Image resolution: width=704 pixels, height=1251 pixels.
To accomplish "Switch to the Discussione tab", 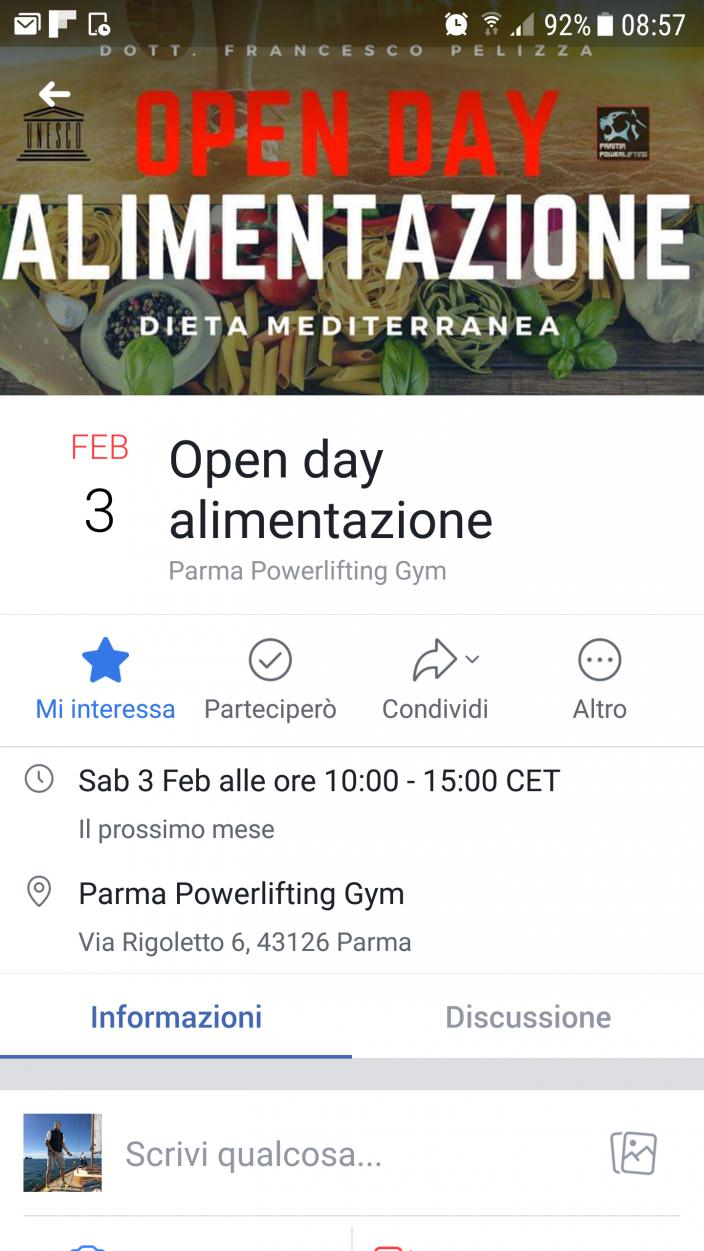I will [528, 1017].
